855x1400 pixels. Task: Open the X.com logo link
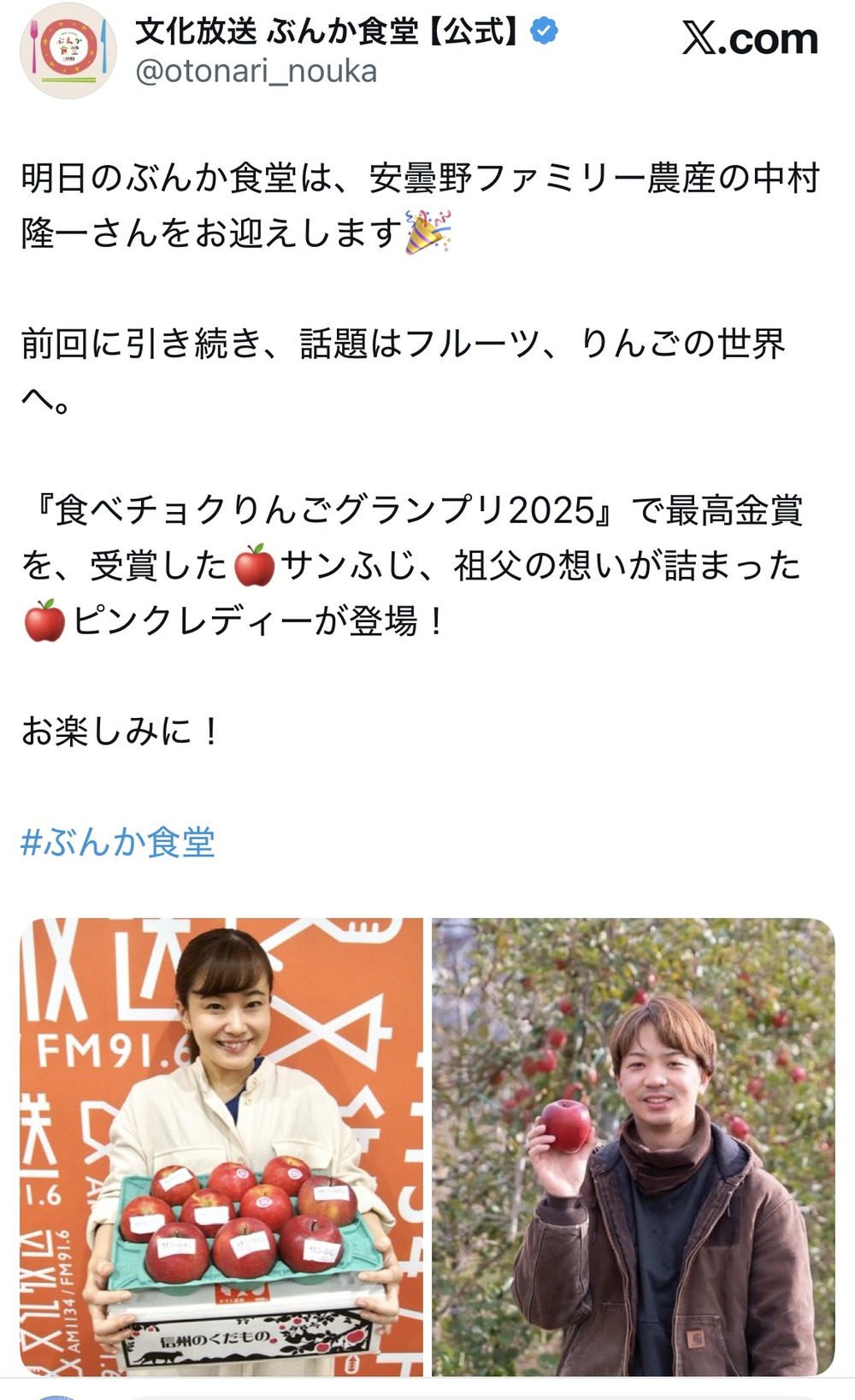coord(750,39)
